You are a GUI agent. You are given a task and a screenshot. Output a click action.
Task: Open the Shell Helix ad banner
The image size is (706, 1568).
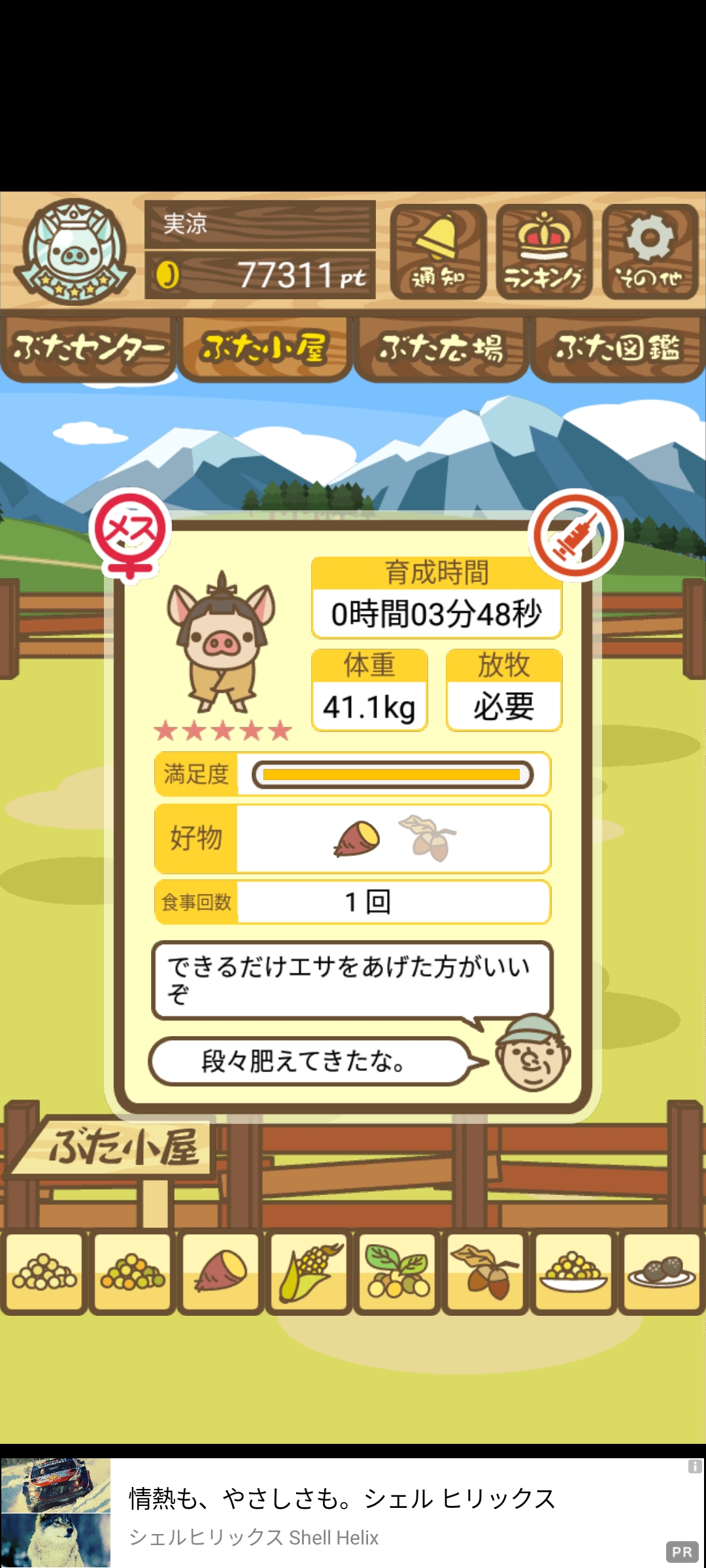(x=353, y=1512)
